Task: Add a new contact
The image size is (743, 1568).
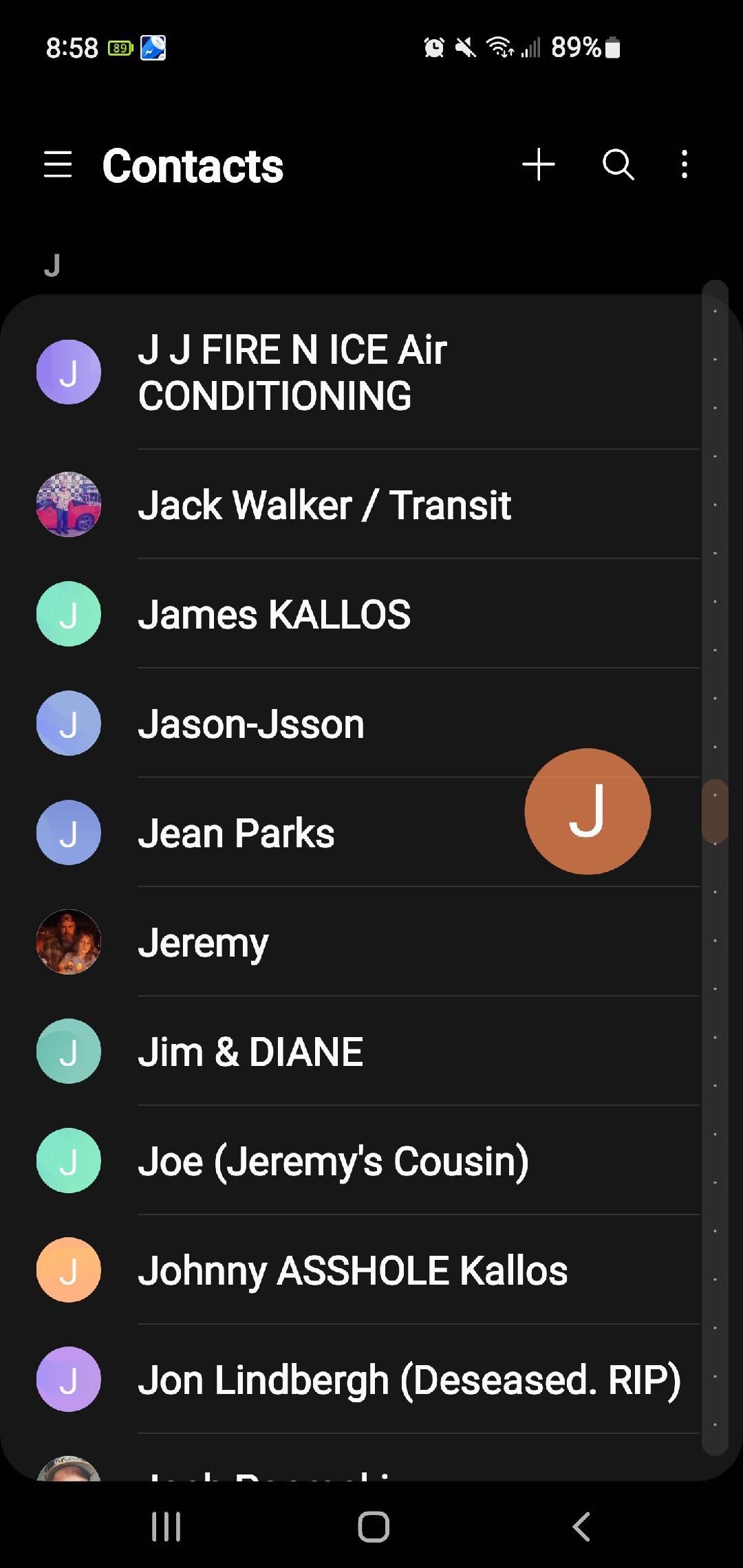Action: pos(539,165)
